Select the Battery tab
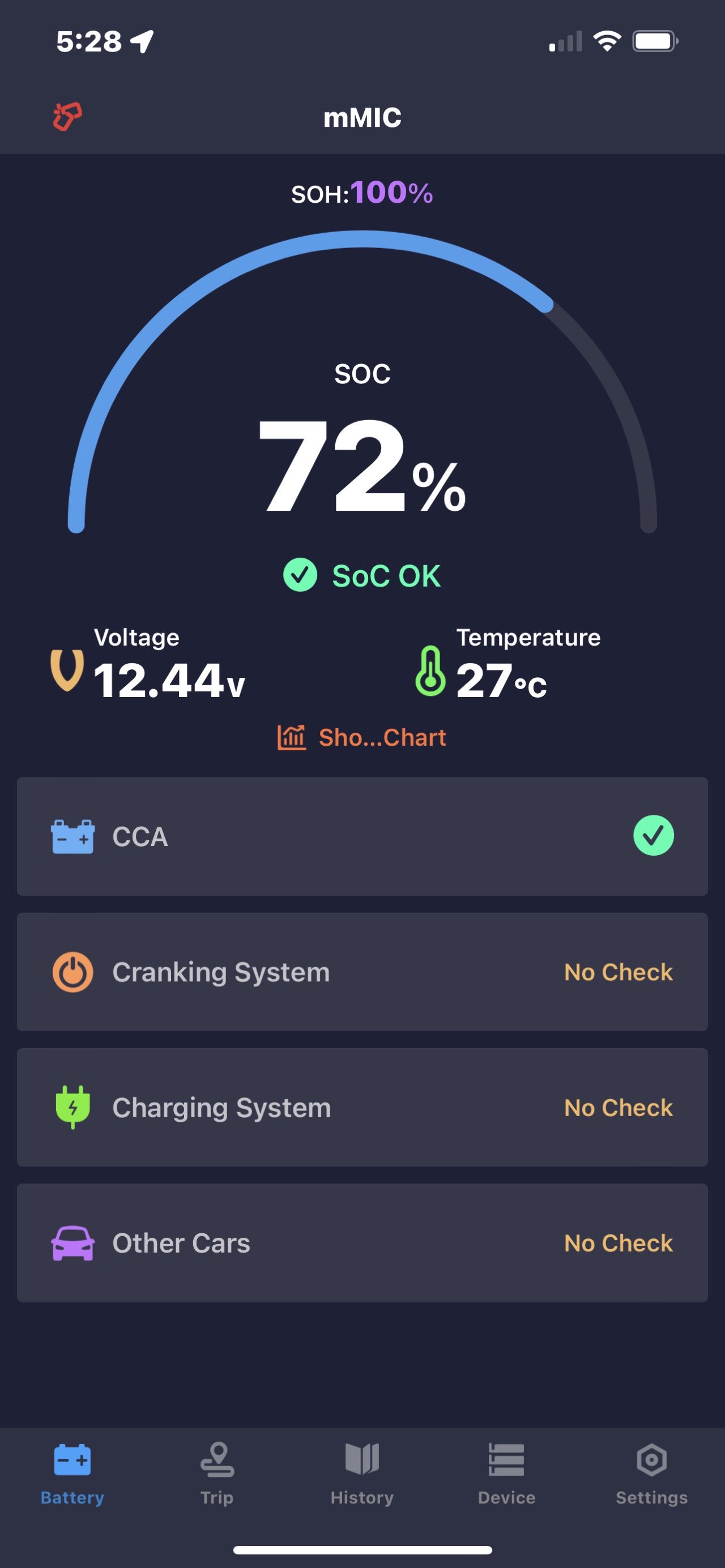725x1568 pixels. tap(72, 1473)
